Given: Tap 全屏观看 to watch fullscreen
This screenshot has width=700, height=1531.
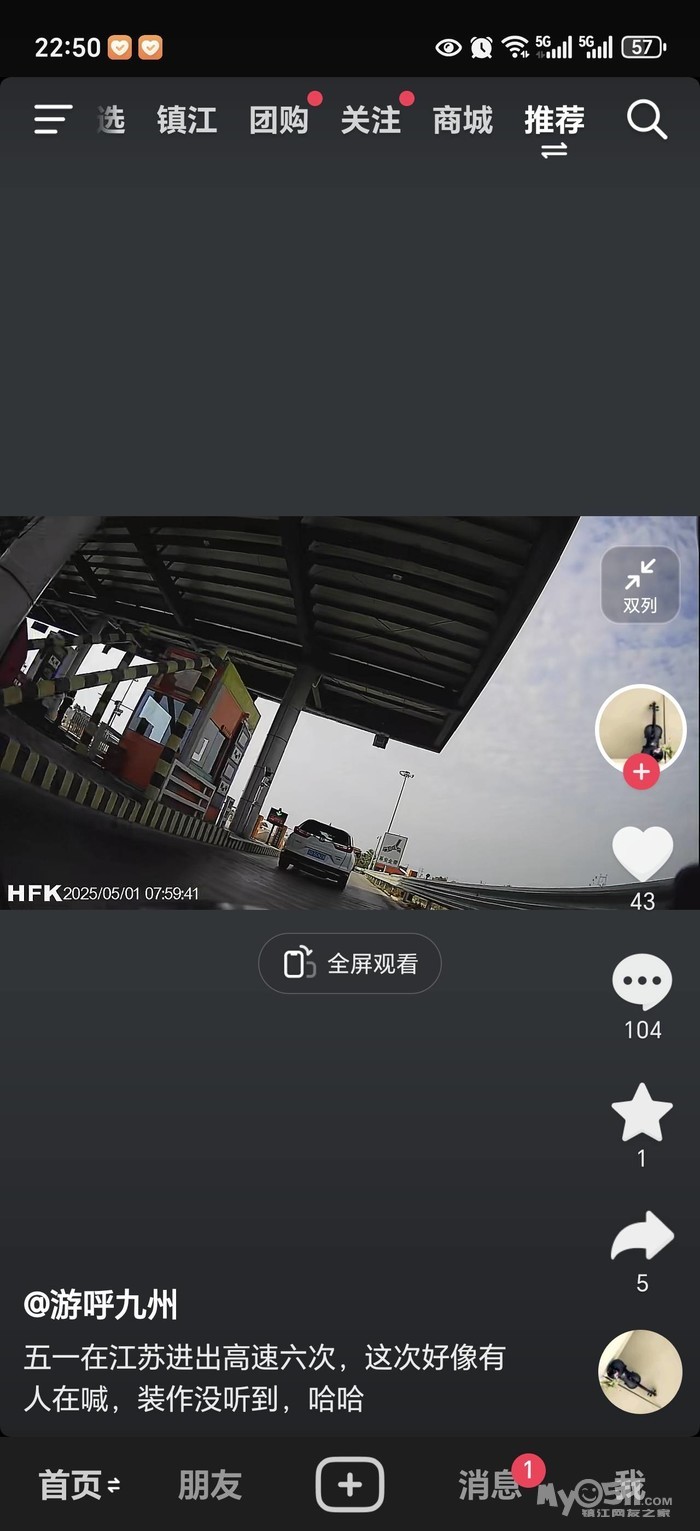Looking at the screenshot, I should click(x=350, y=964).
